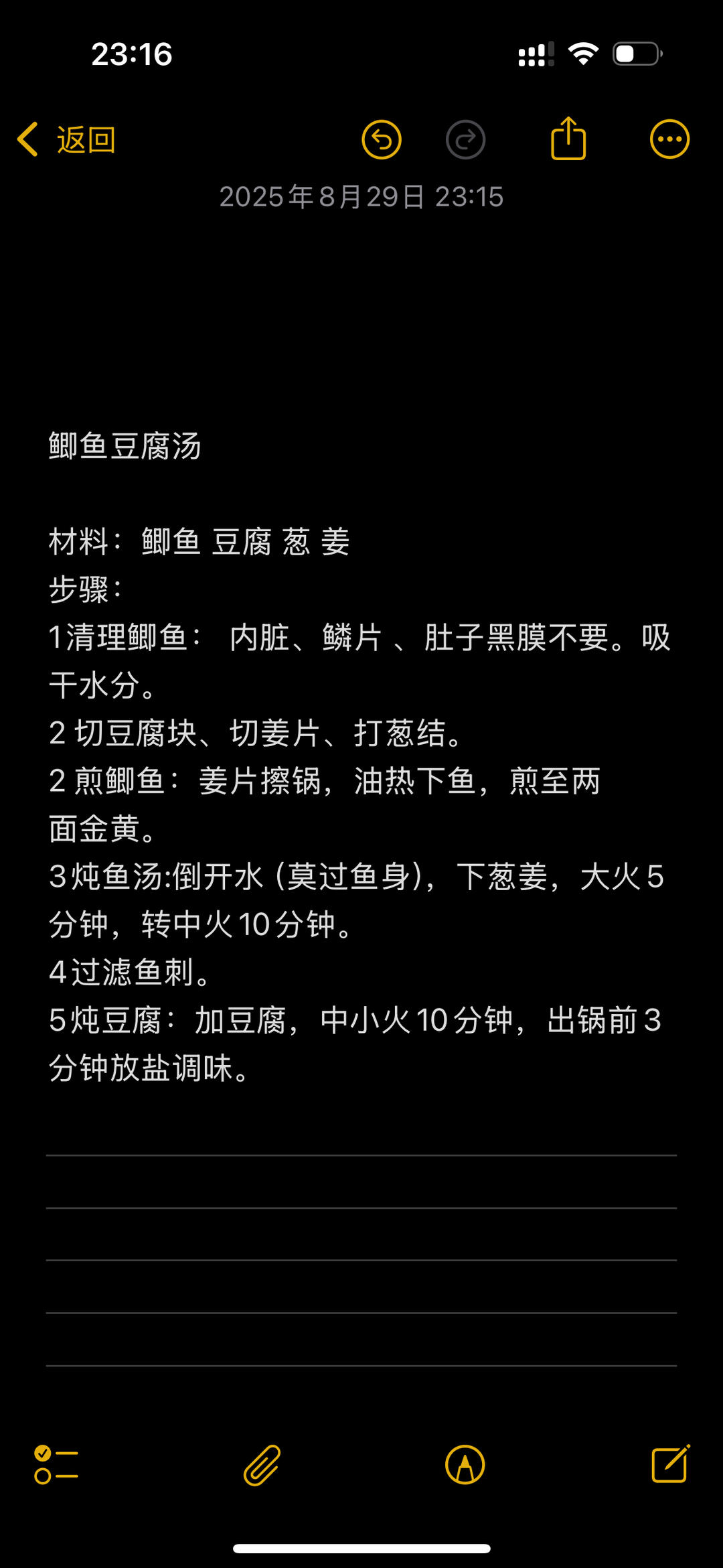Tap the note timestamp 2025年8月29日 23:15
Viewport: 723px width, 1568px height.
pos(361,198)
